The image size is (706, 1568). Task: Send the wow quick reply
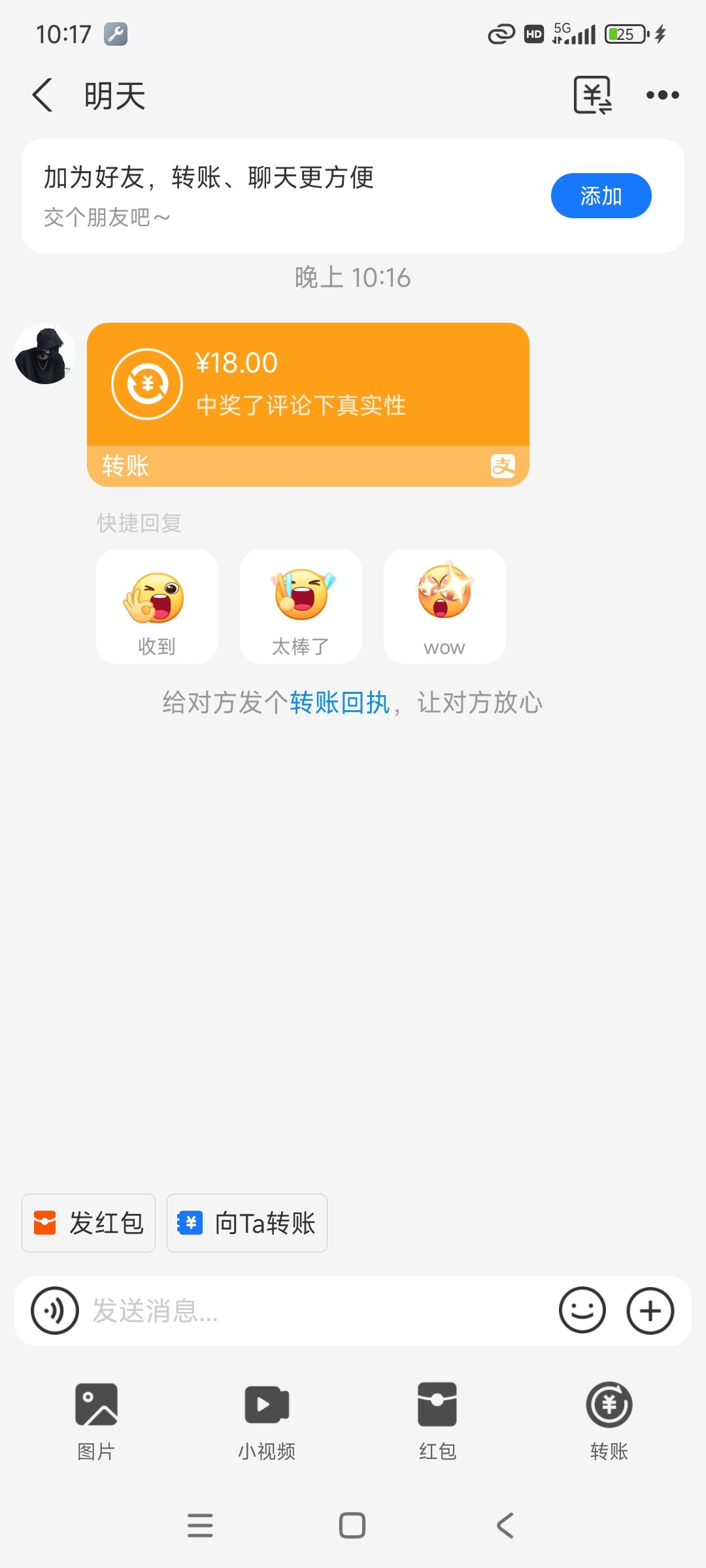point(445,606)
